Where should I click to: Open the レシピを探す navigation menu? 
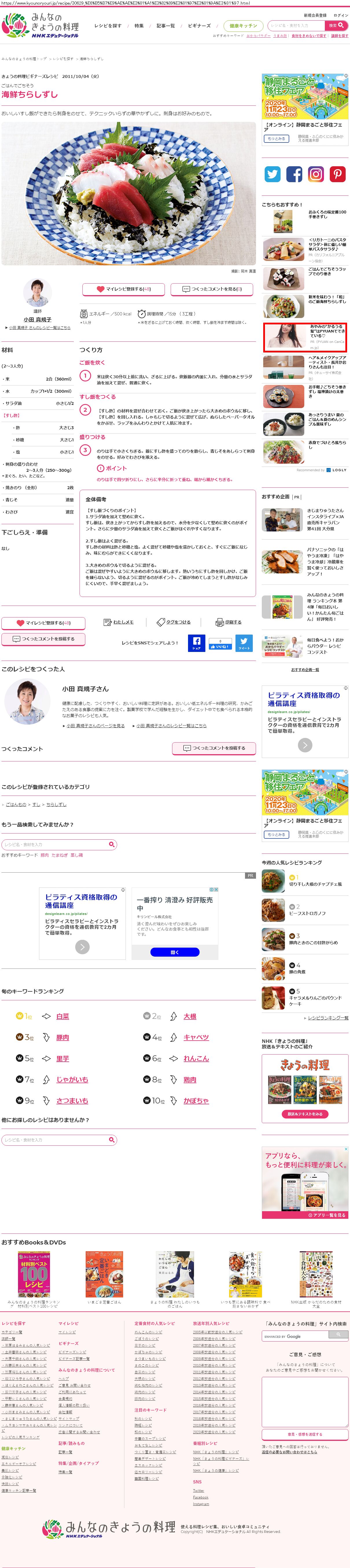coord(108,25)
